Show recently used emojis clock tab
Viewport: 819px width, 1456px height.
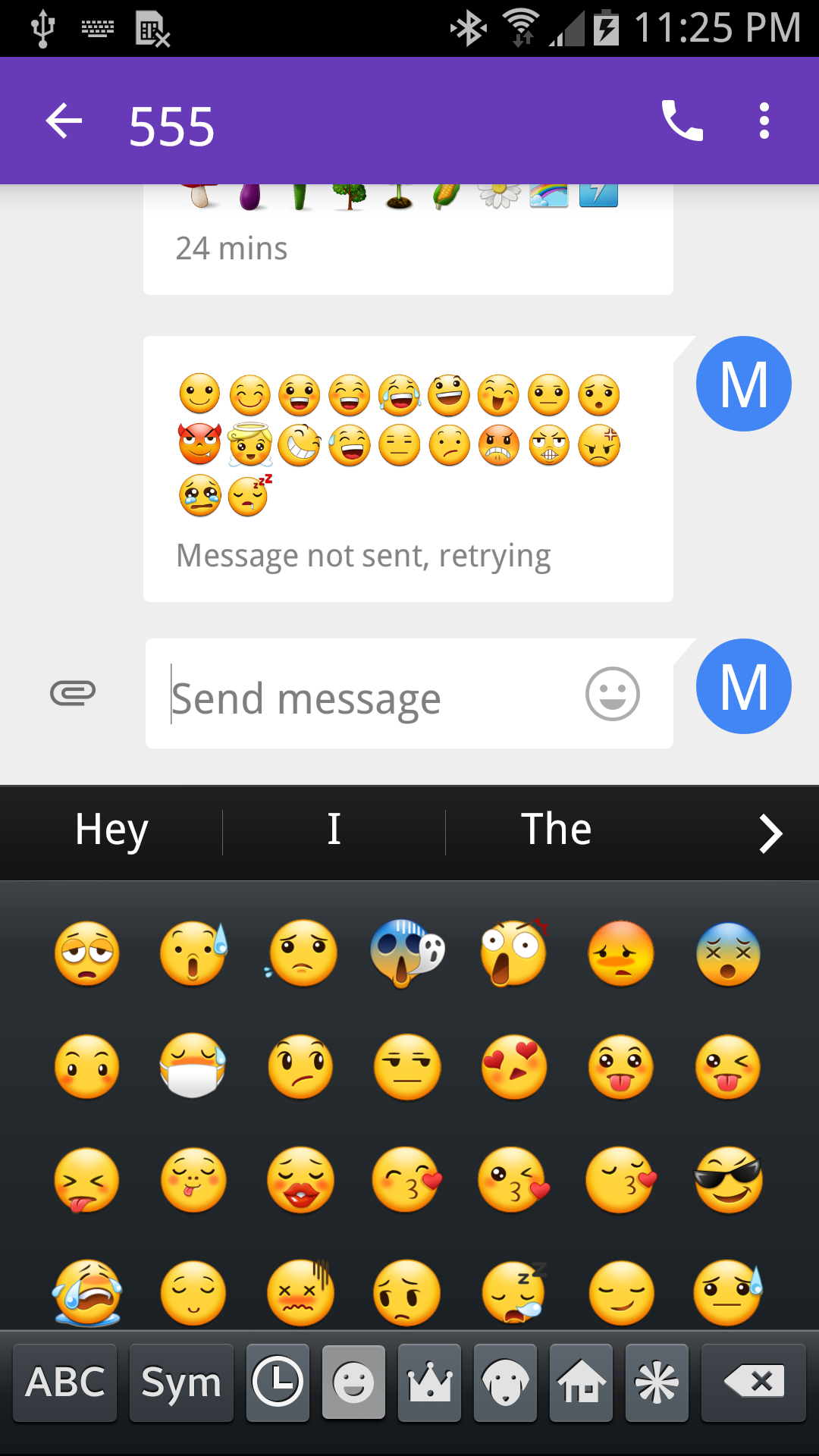pyautogui.click(x=278, y=1382)
